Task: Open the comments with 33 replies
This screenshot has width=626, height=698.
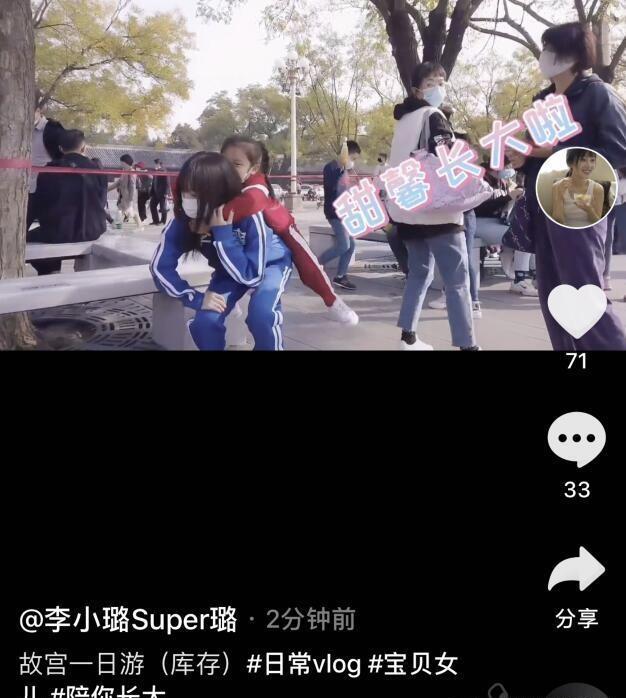Action: click(576, 441)
